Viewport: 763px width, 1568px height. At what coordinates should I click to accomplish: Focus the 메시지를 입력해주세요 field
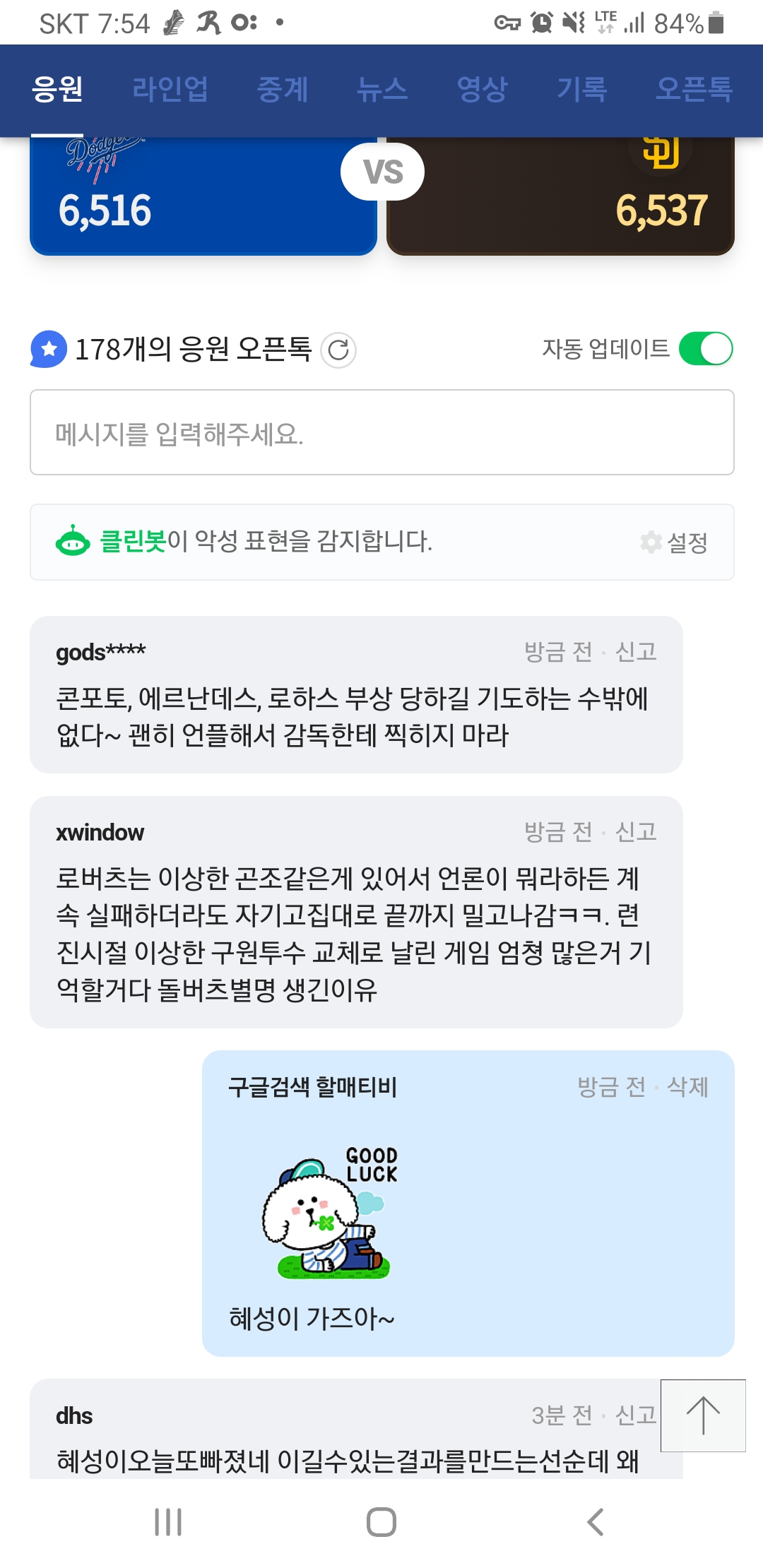(381, 433)
